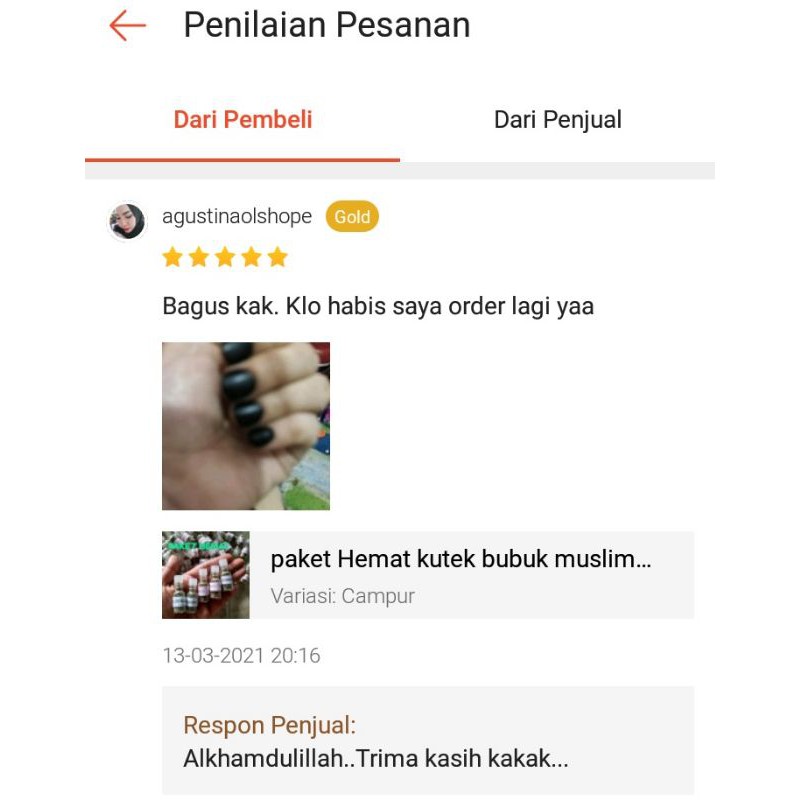Image resolution: width=800 pixels, height=800 pixels.
Task: Go back using the red arrow
Action: (128, 25)
